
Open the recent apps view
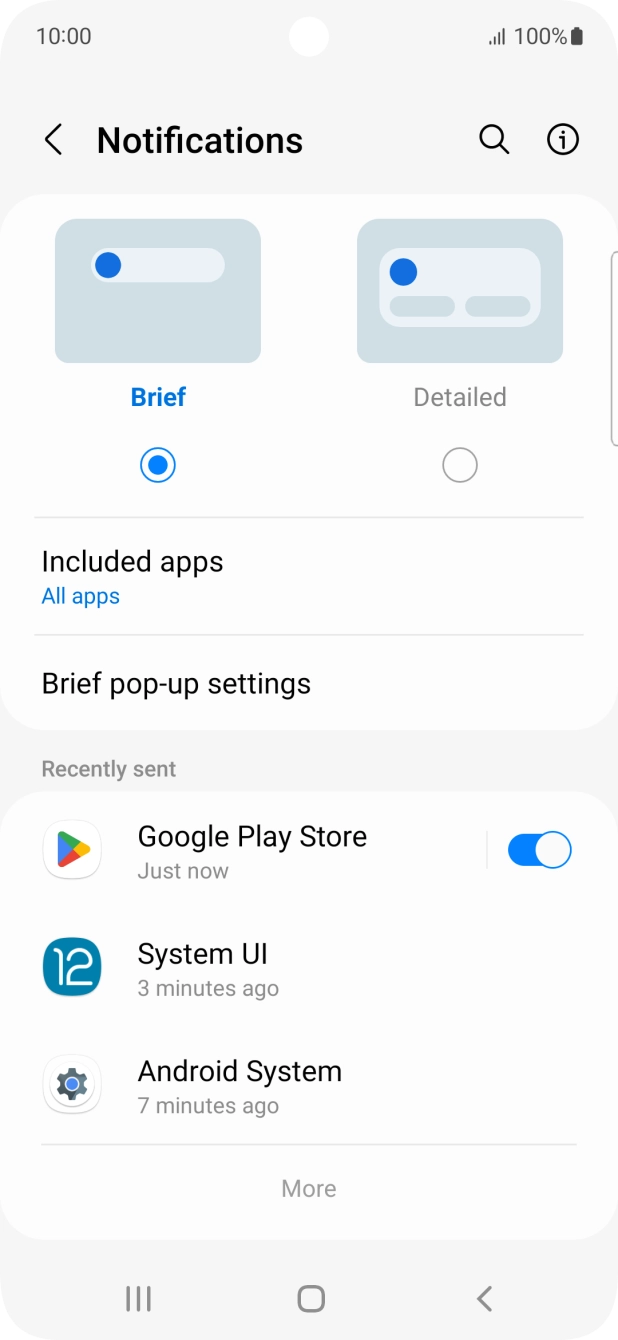[x=138, y=1298]
